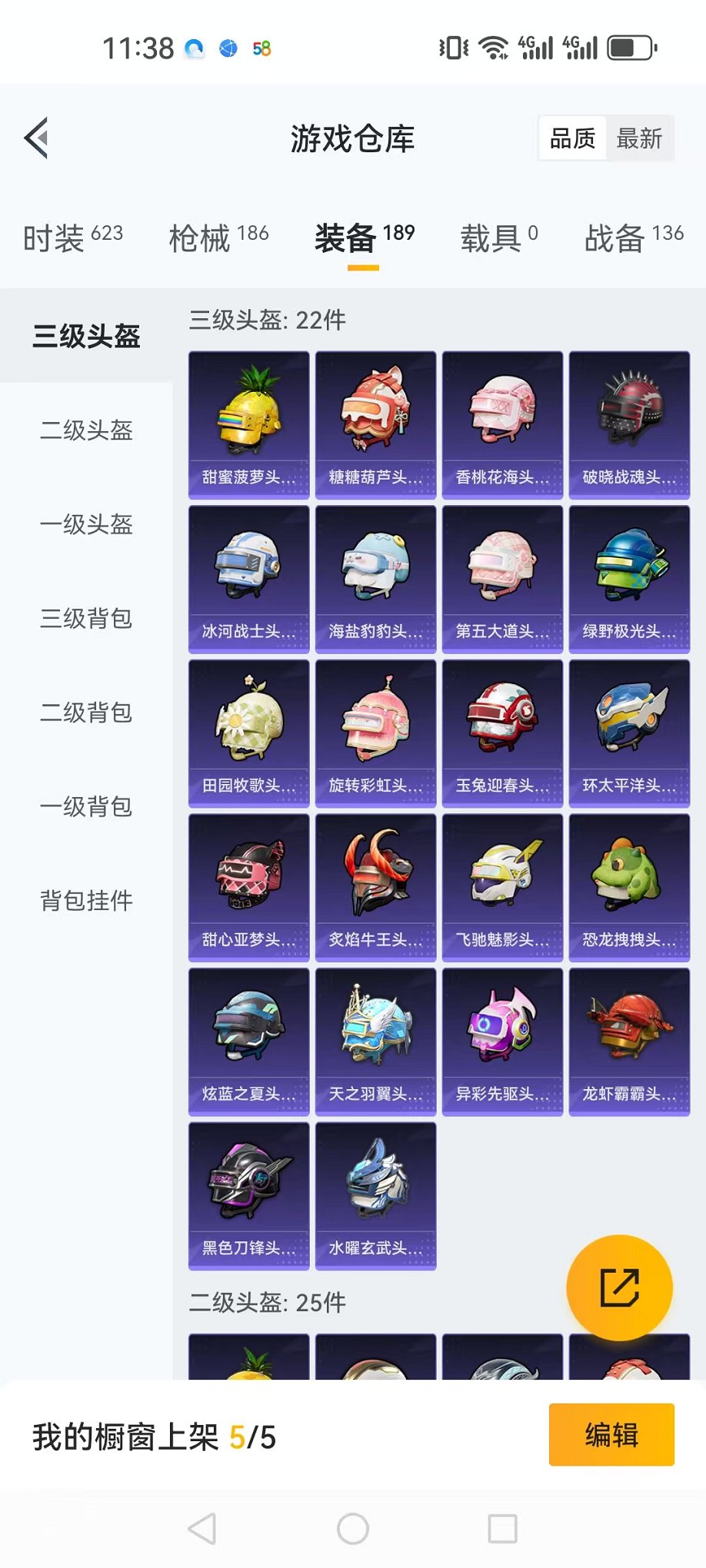Viewport: 706px width, 1568px height.
Task: Tap the orange floating share button
Action: pyautogui.click(x=619, y=1288)
